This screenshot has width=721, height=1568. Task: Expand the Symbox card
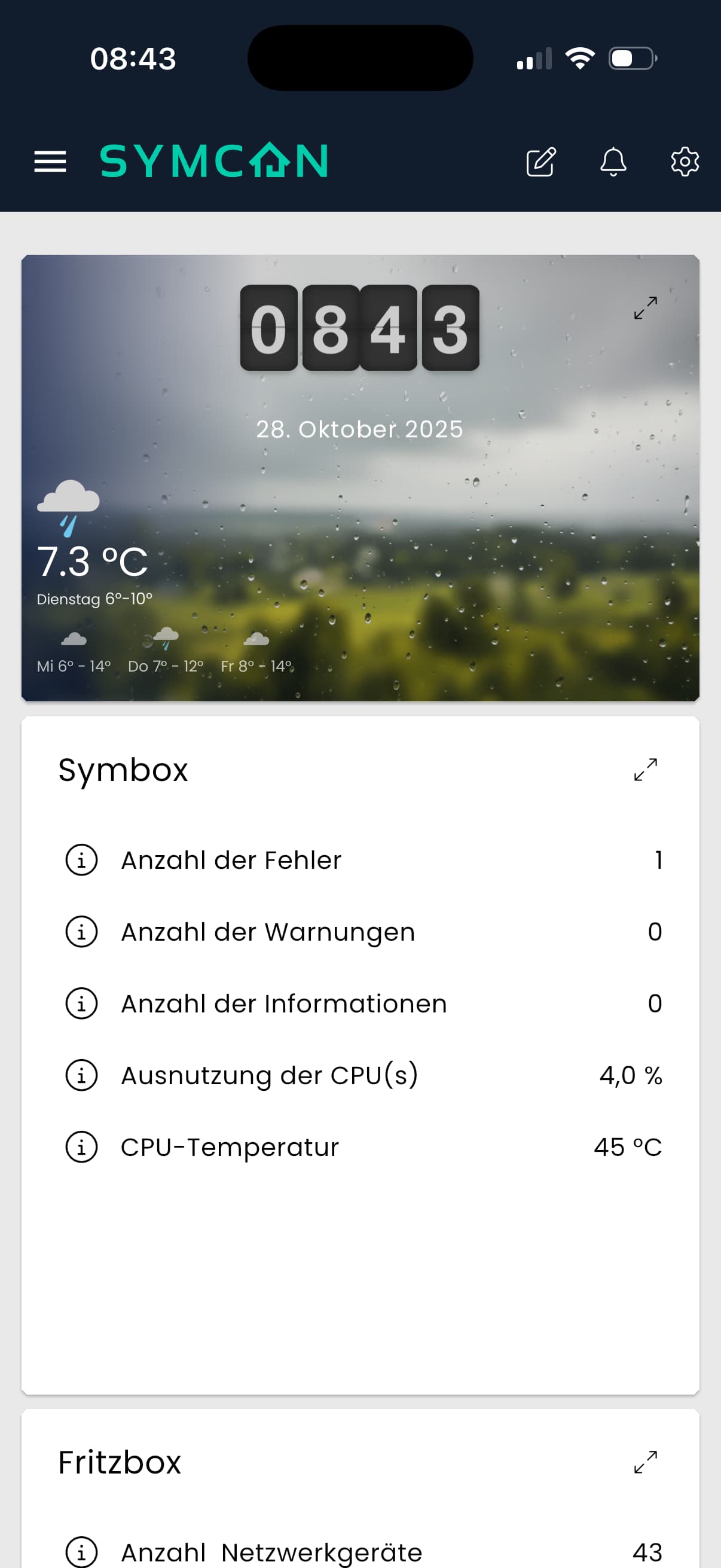coord(645,770)
